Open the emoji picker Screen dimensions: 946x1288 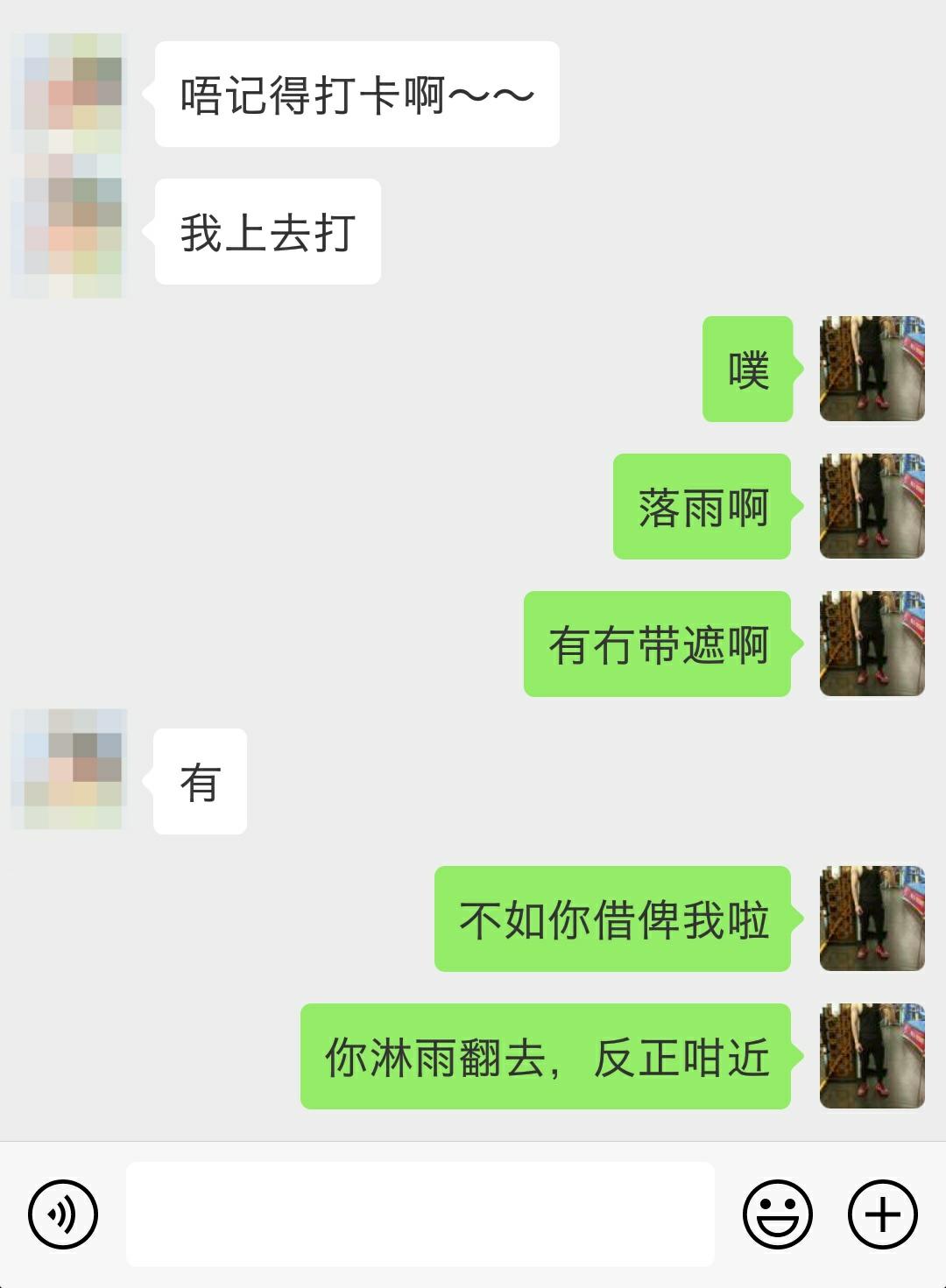click(x=777, y=1214)
